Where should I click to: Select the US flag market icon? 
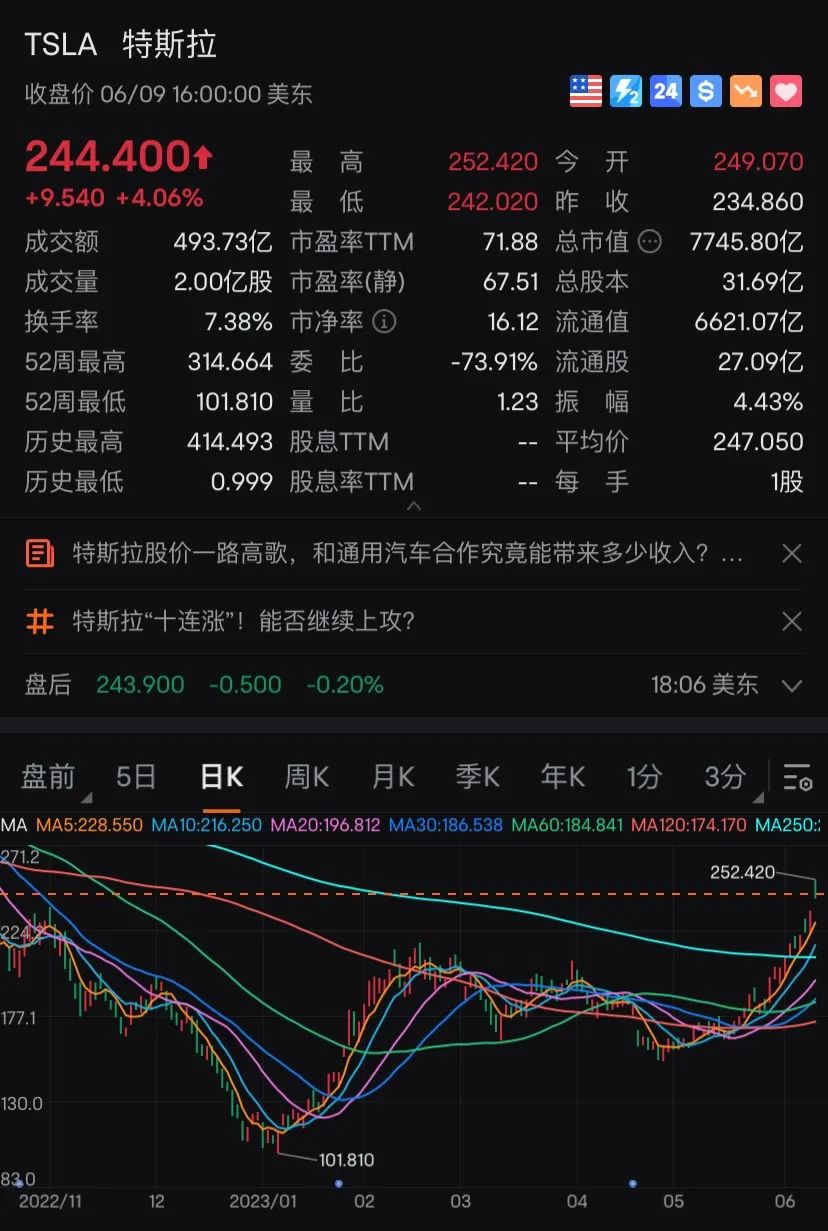pos(585,91)
